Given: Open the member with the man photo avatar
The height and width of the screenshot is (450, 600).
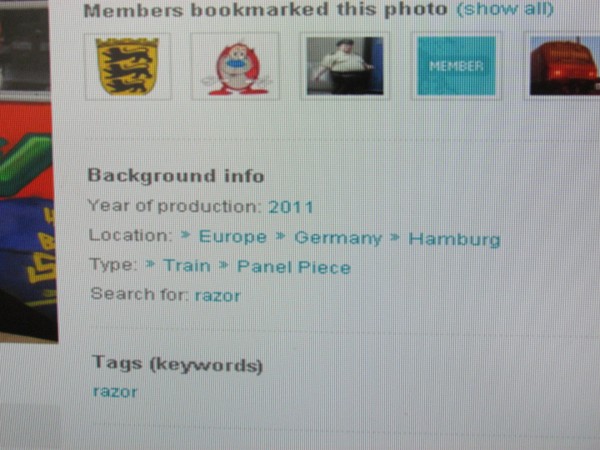Looking at the screenshot, I should coord(344,67).
